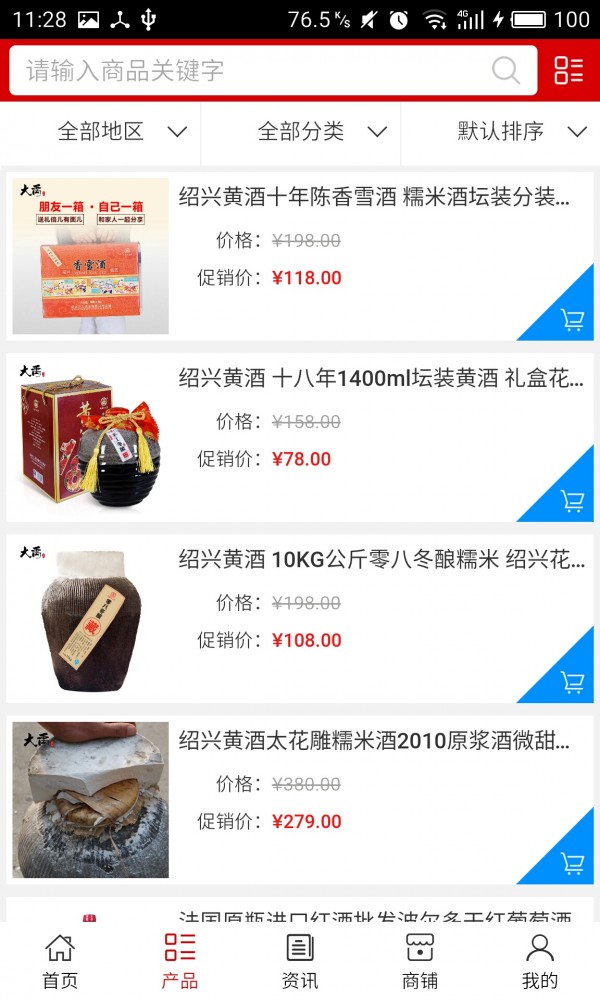
Task: Add the ¥108.00 冬酿糯米 wine to cart
Action: click(572, 682)
